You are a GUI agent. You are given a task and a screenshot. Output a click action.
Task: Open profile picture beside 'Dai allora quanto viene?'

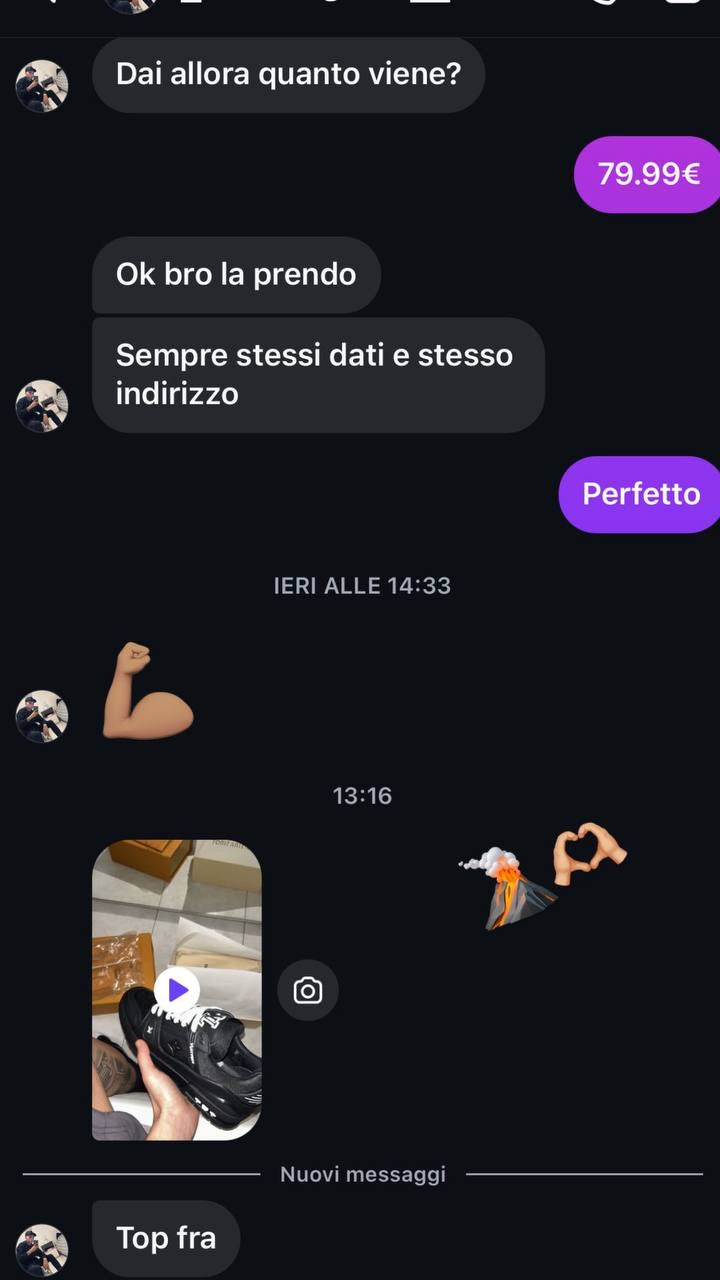point(42,86)
